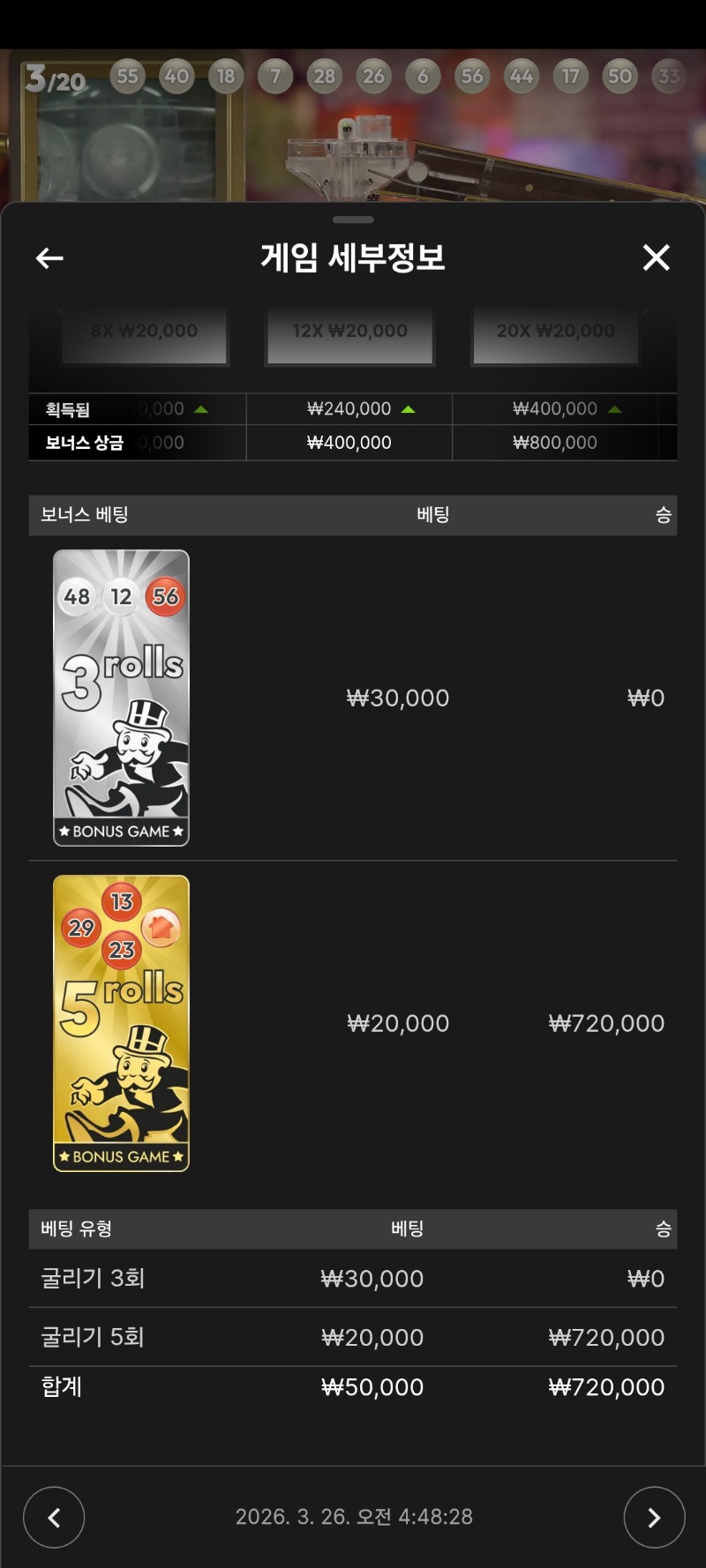Go to the next game record
Viewport: 706px width, 1568px height.
coord(654,1517)
